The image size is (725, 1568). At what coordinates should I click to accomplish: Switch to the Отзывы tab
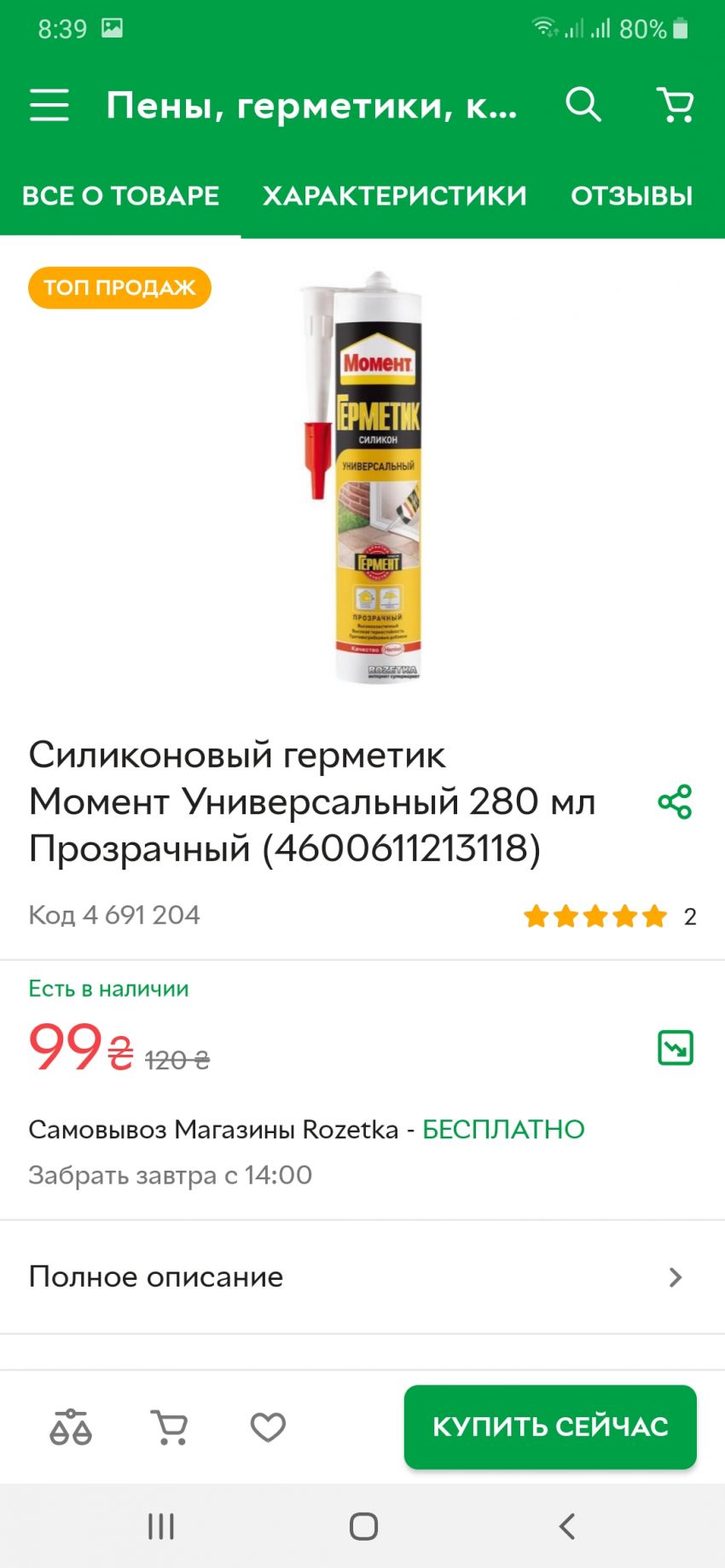[x=631, y=196]
